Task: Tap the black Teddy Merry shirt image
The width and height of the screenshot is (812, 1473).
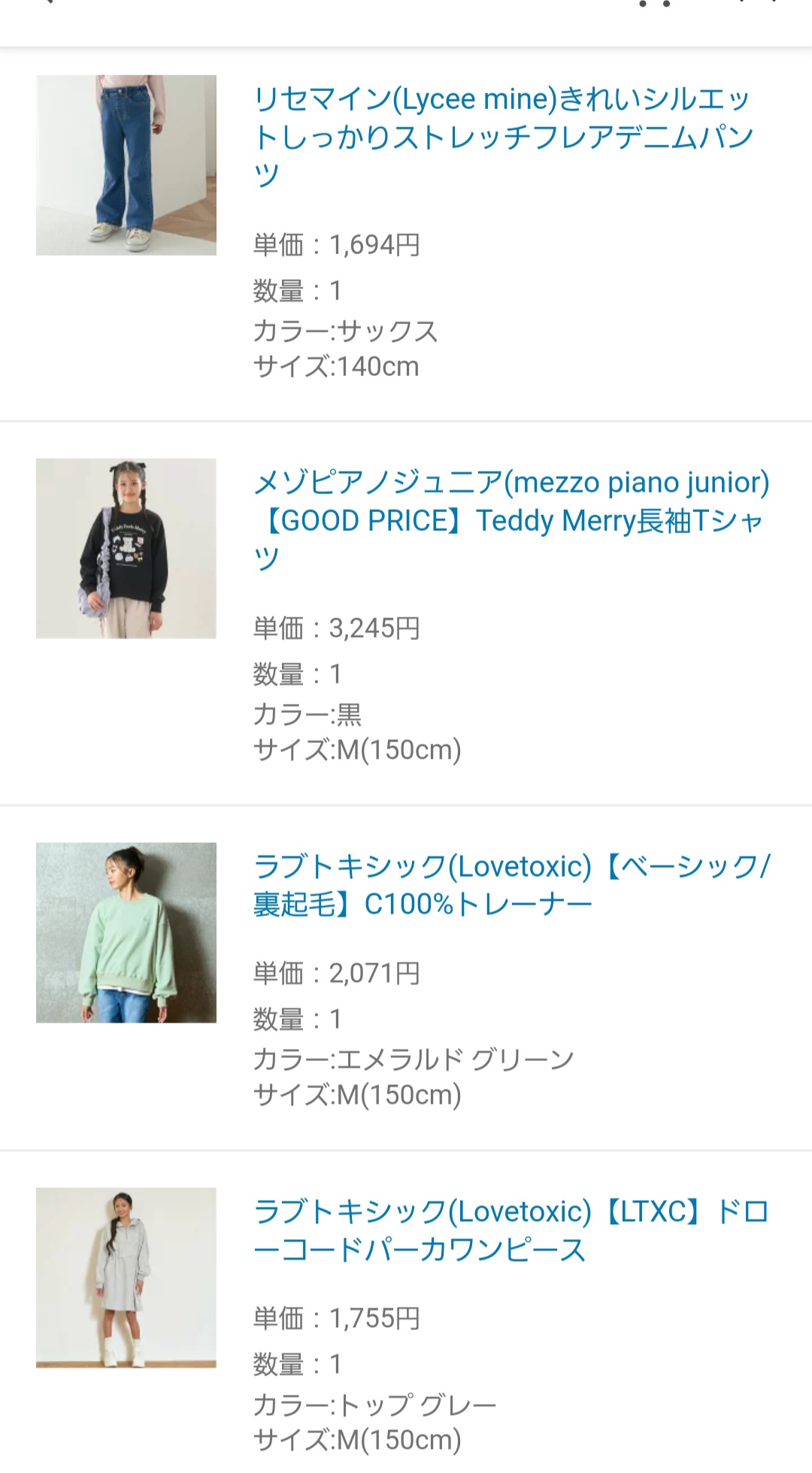Action: 126,548
